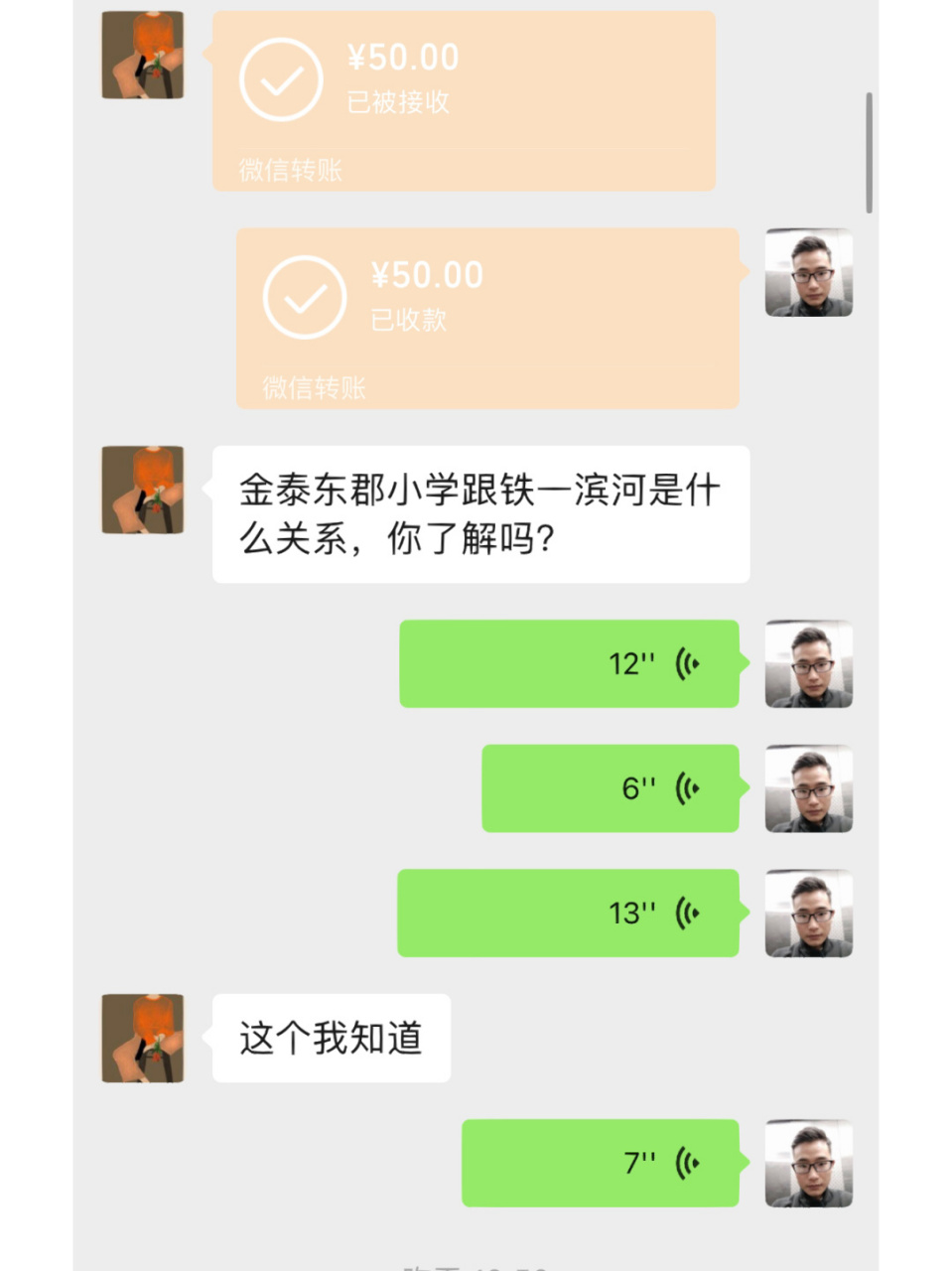
Task: Select the message asking about 金泰东郡小学
Action: coord(480,513)
